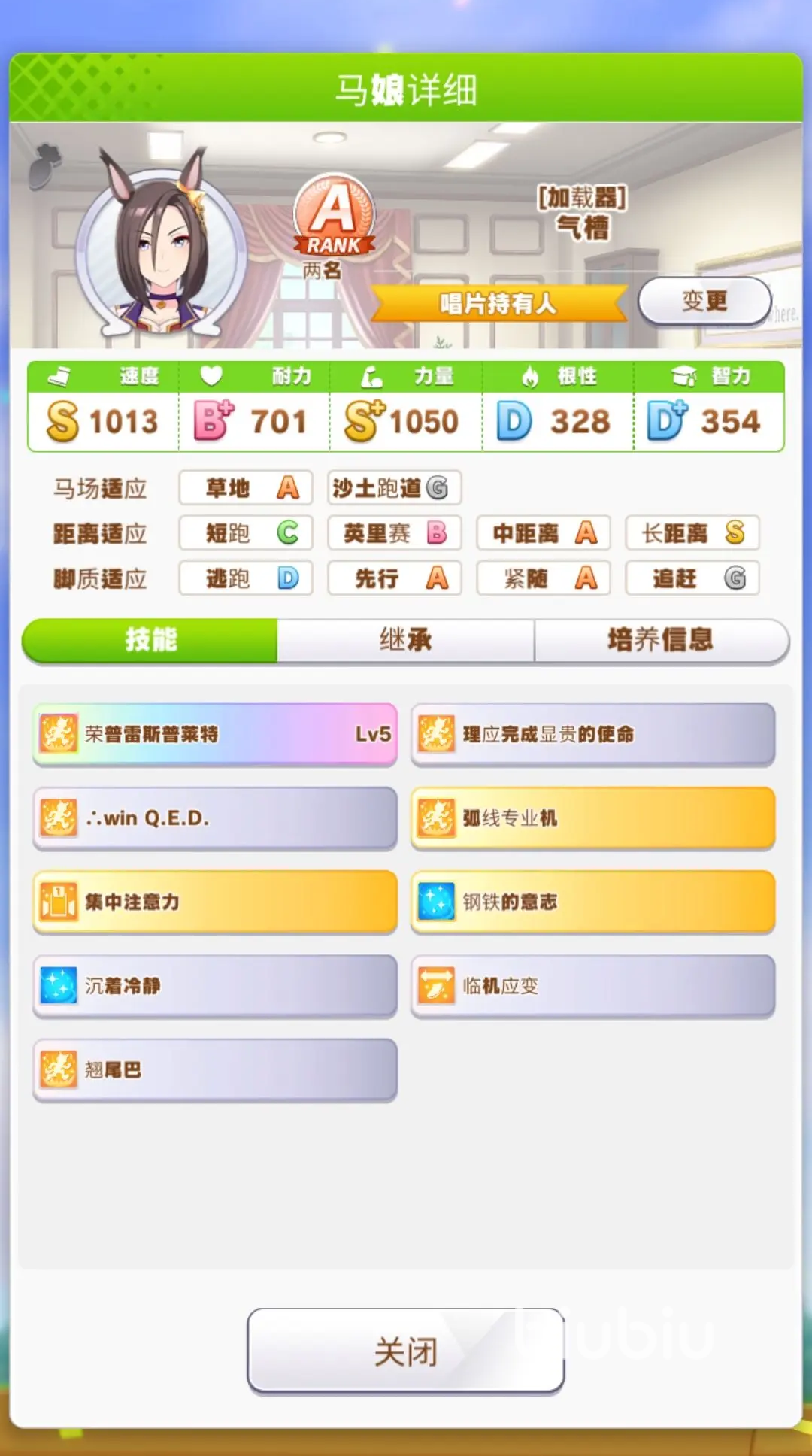This screenshot has height=1456, width=812.
Task: Switch to the 培养信息 tab
Action: [661, 640]
